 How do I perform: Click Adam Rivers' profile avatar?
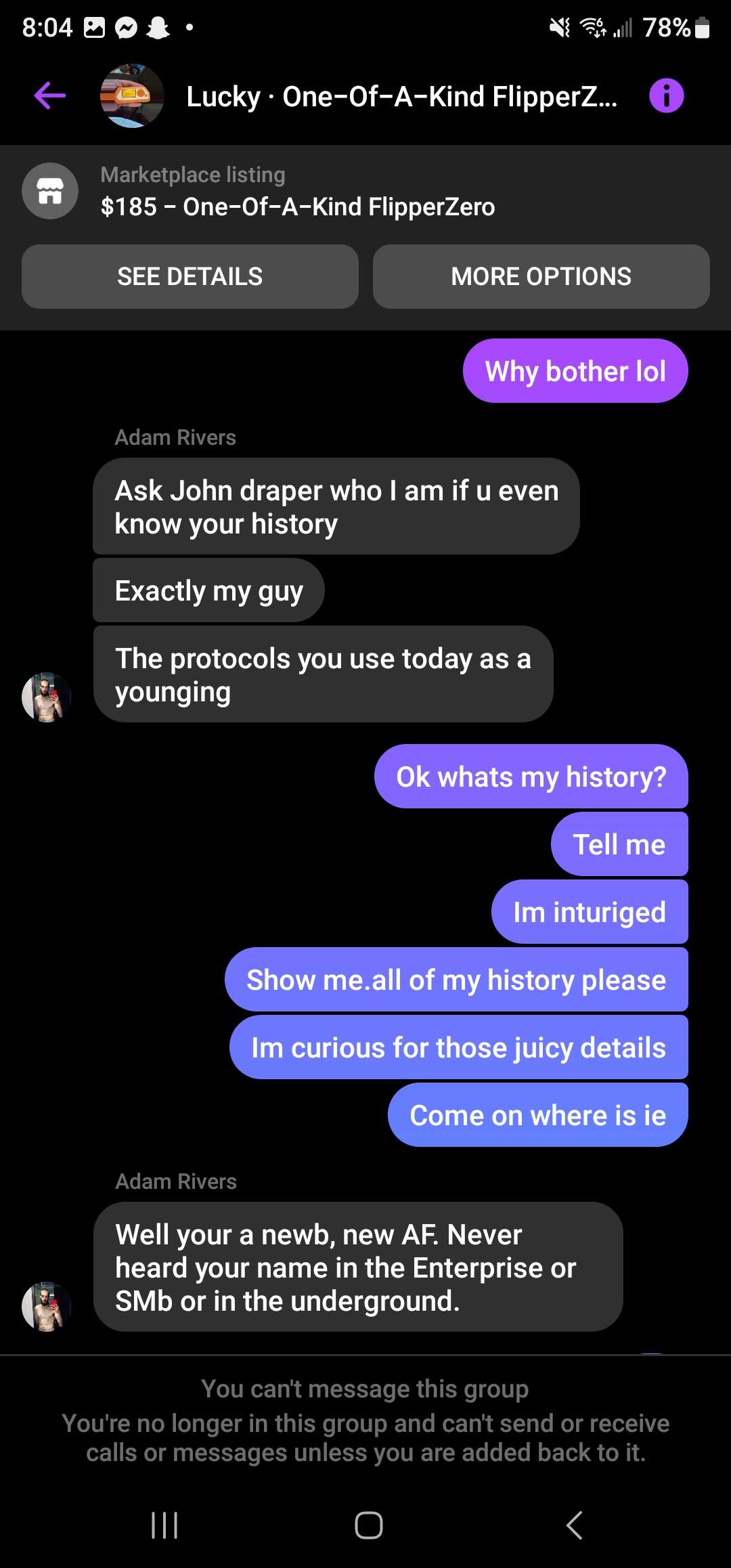pyautogui.click(x=47, y=696)
